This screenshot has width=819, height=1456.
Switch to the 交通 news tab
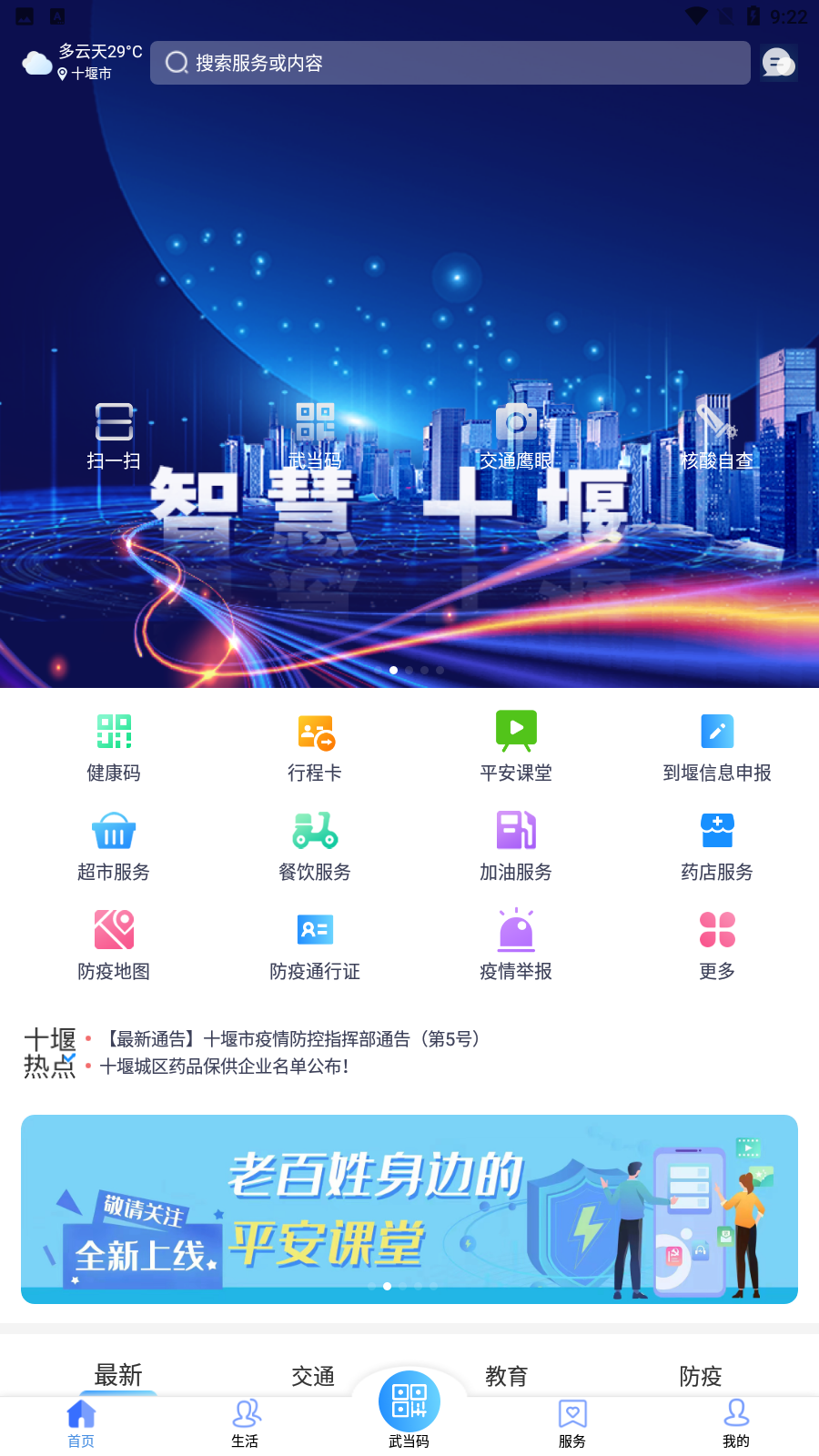click(313, 1376)
